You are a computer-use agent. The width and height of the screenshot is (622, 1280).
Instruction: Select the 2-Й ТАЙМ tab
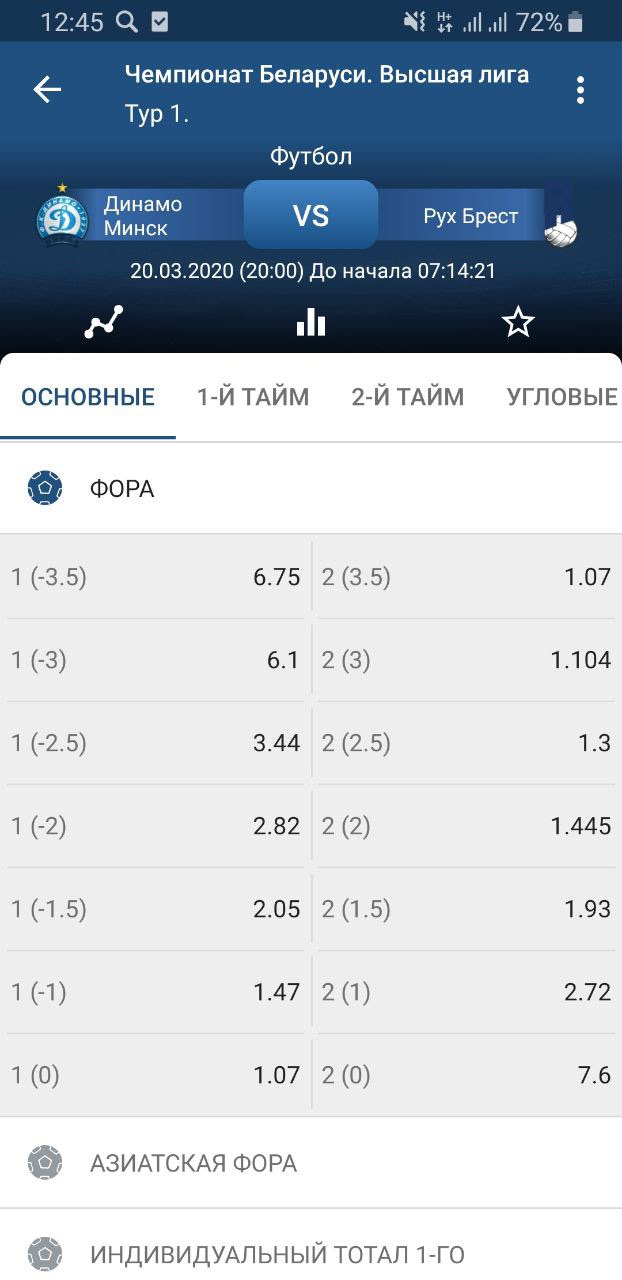[408, 397]
